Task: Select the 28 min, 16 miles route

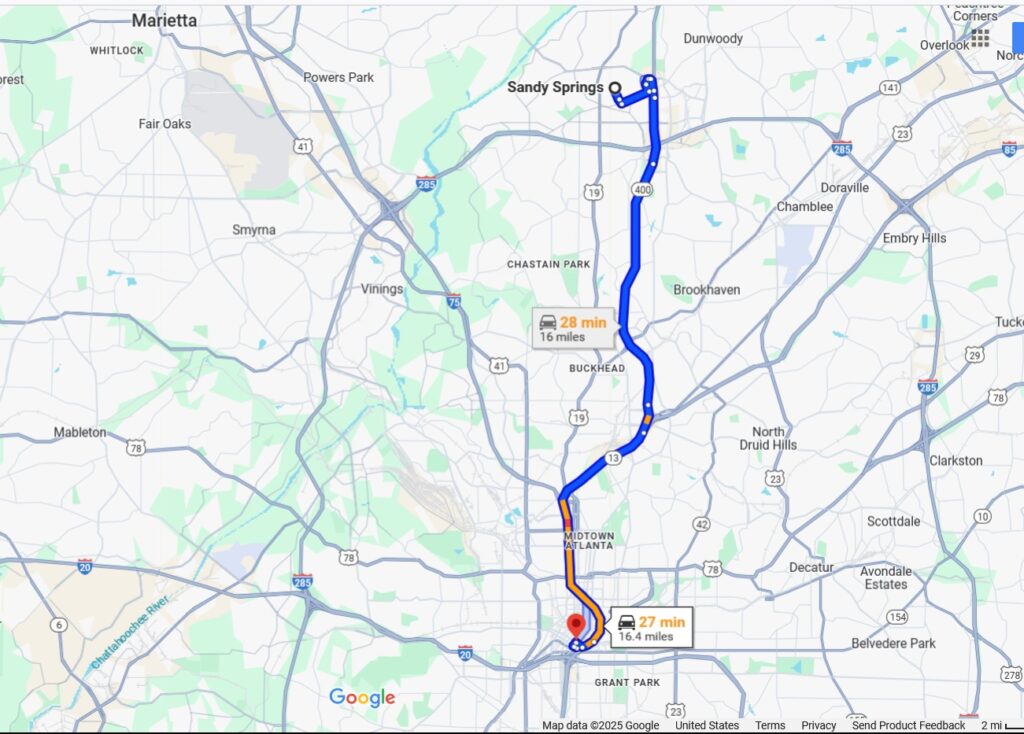Action: tap(573, 329)
